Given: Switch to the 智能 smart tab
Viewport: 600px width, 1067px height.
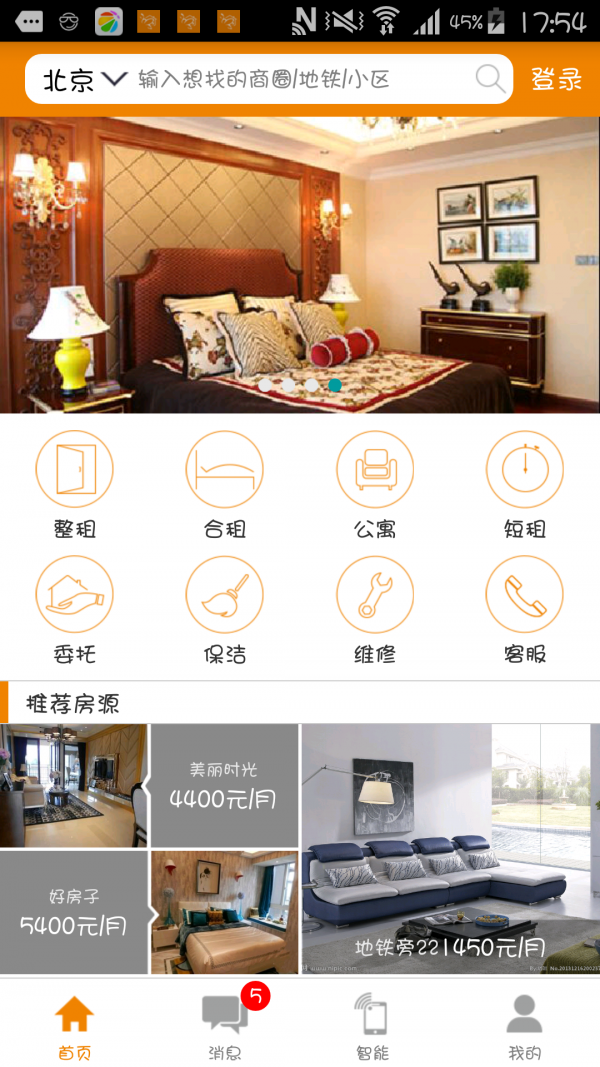Looking at the screenshot, I should pos(373,1024).
